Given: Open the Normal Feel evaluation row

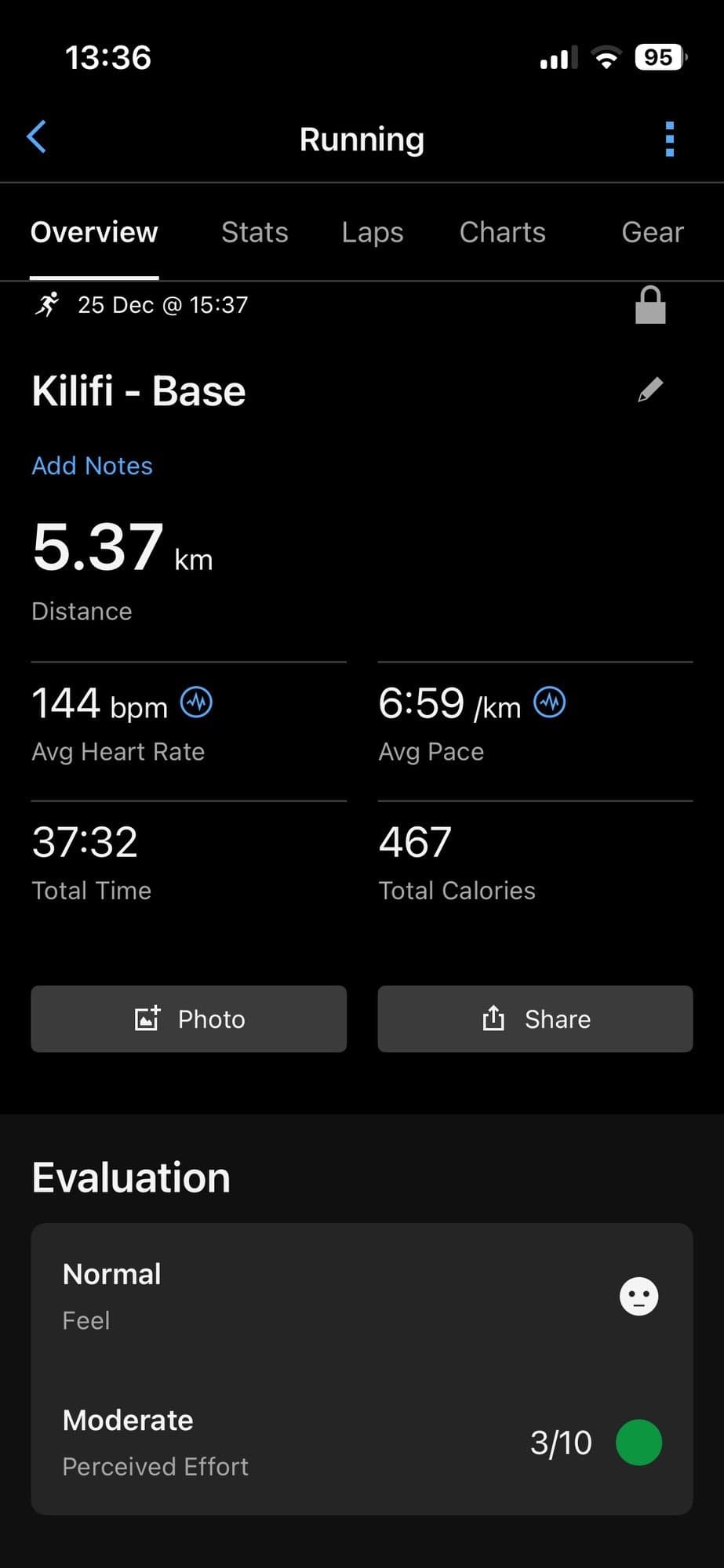Looking at the screenshot, I should (361, 1295).
